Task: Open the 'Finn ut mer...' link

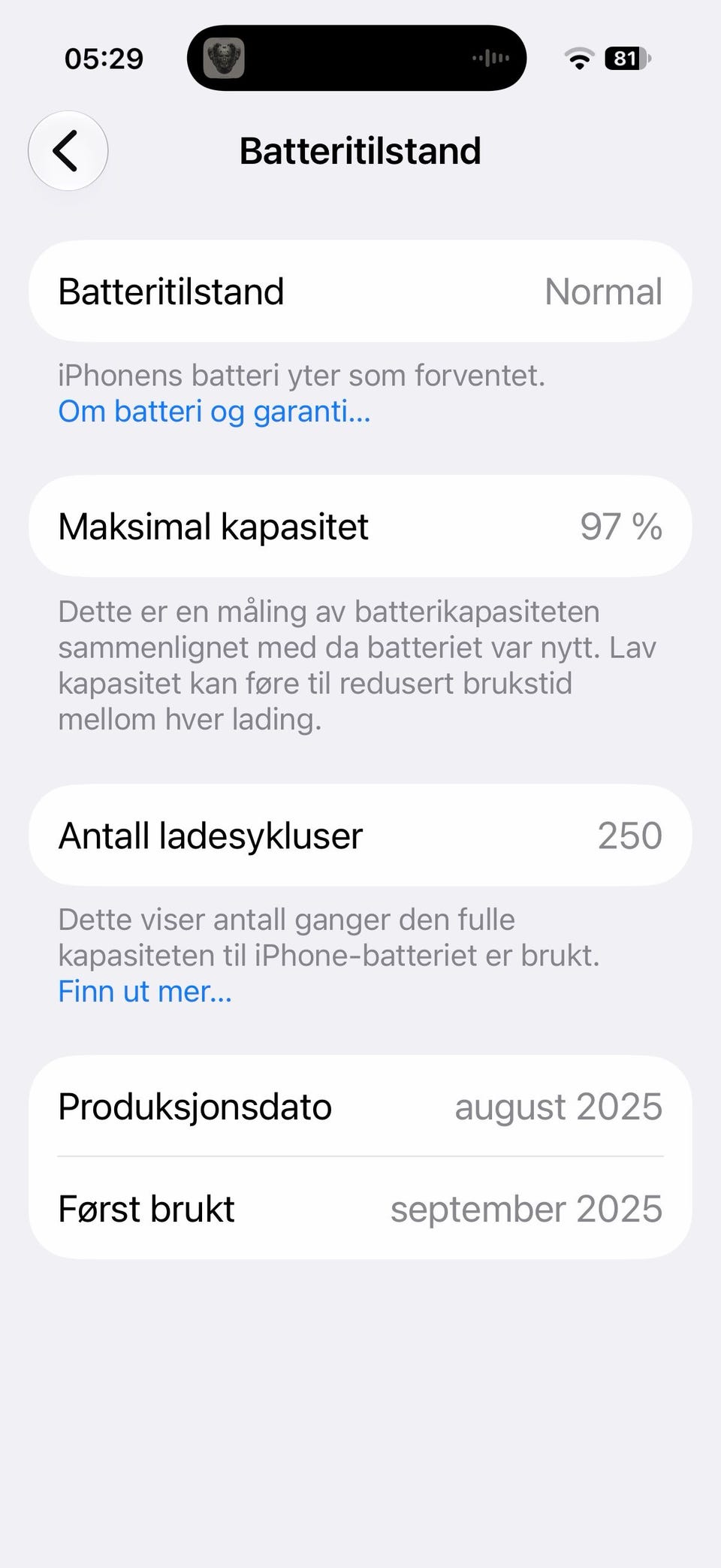Action: [145, 992]
